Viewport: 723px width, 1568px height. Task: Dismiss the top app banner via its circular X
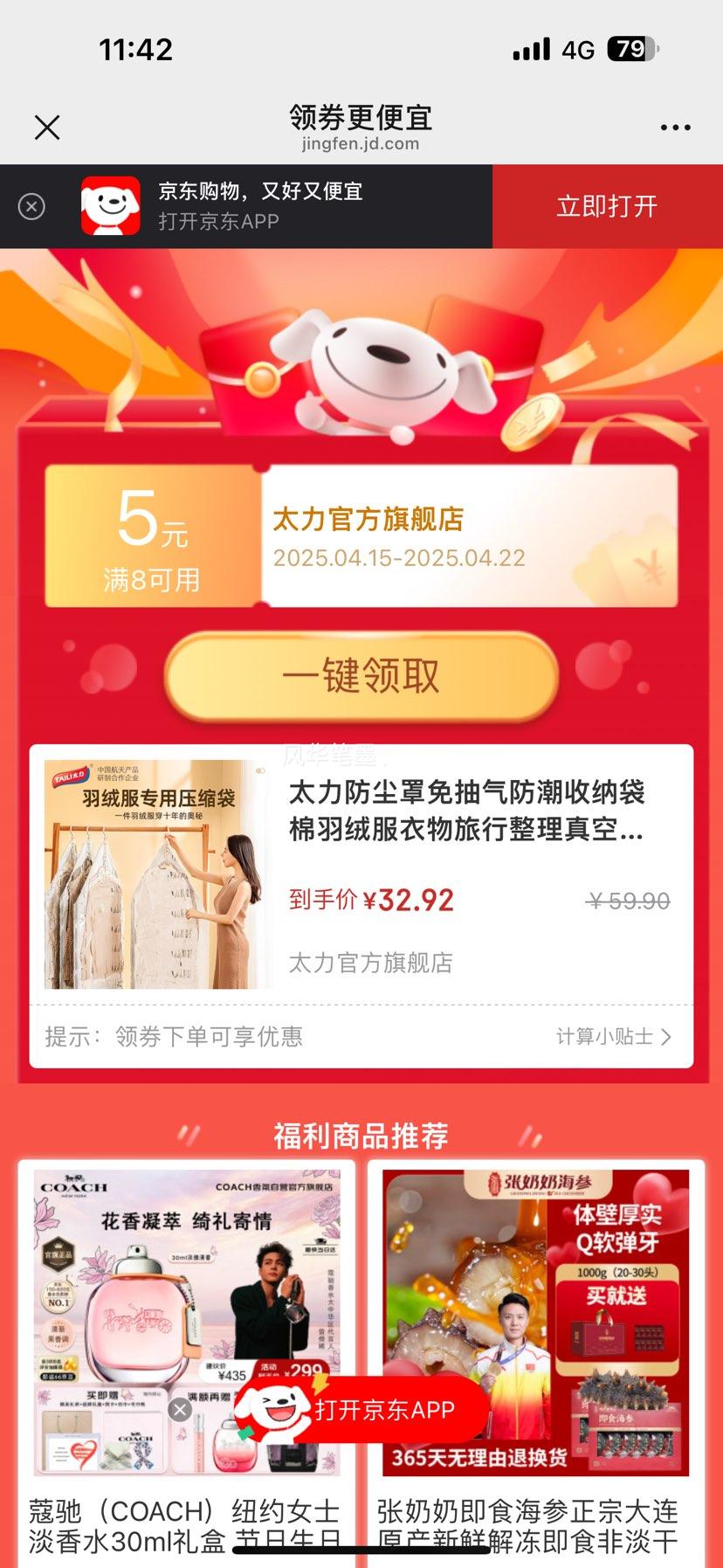click(x=32, y=207)
